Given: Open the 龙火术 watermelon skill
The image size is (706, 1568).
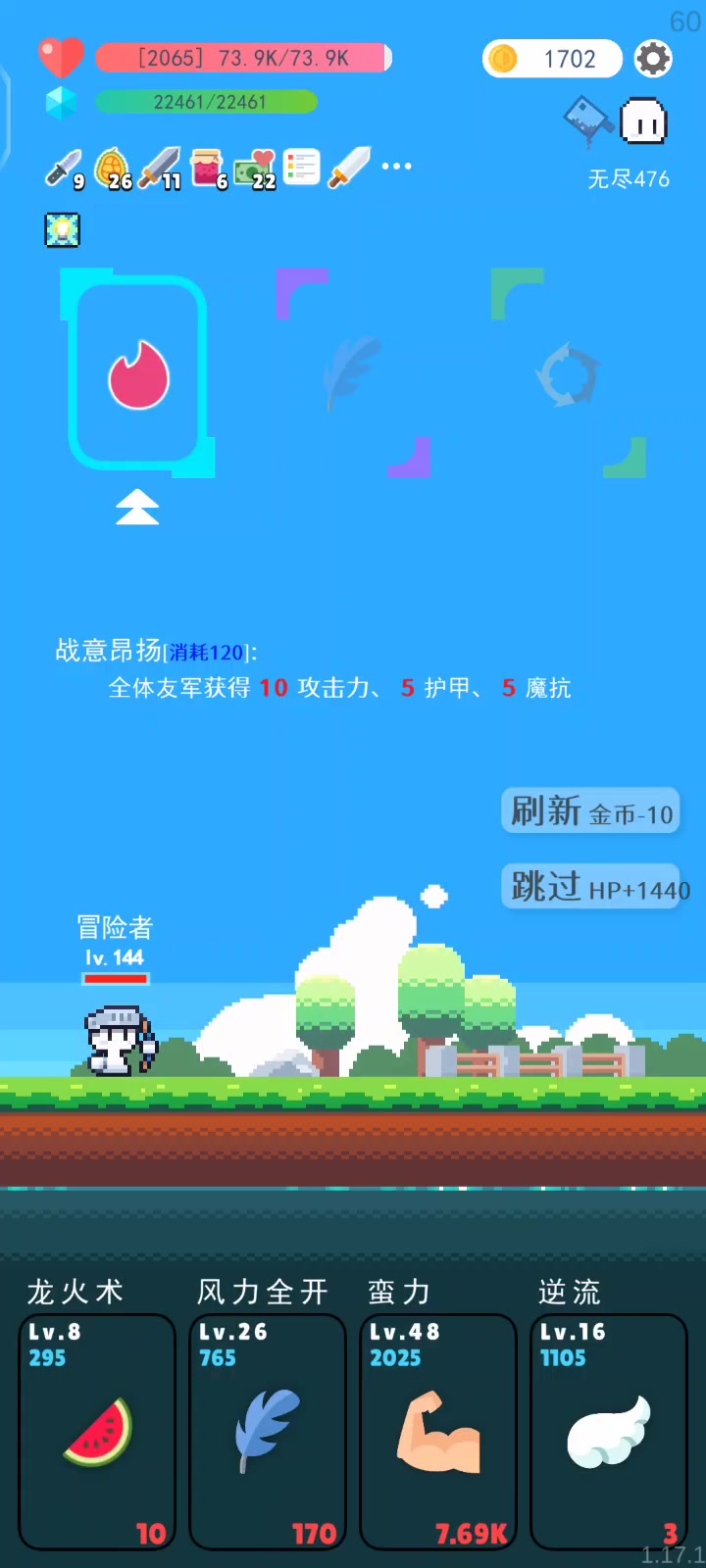Looking at the screenshot, I should click(97, 1432).
